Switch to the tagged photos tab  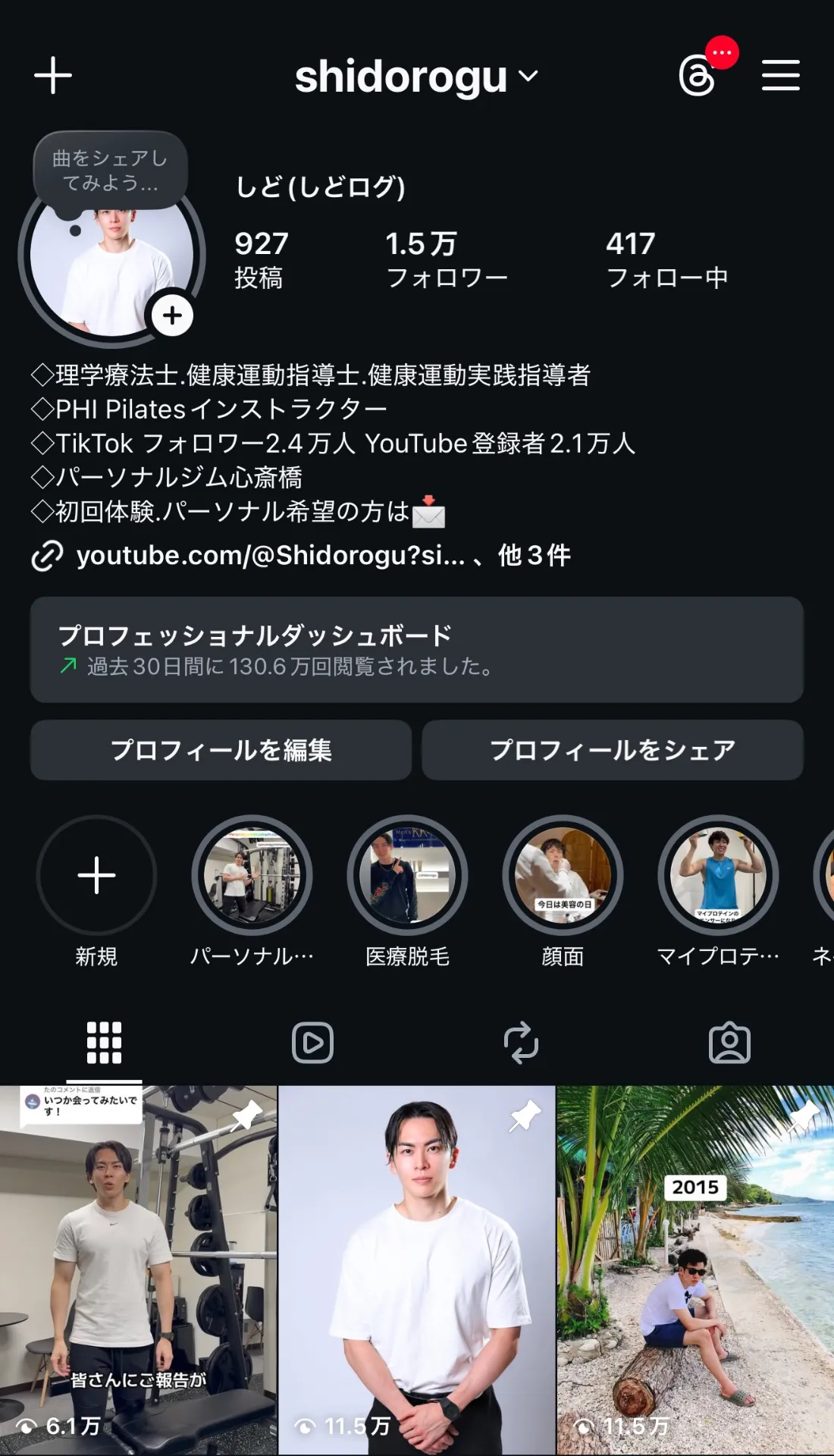pyautogui.click(x=729, y=1043)
